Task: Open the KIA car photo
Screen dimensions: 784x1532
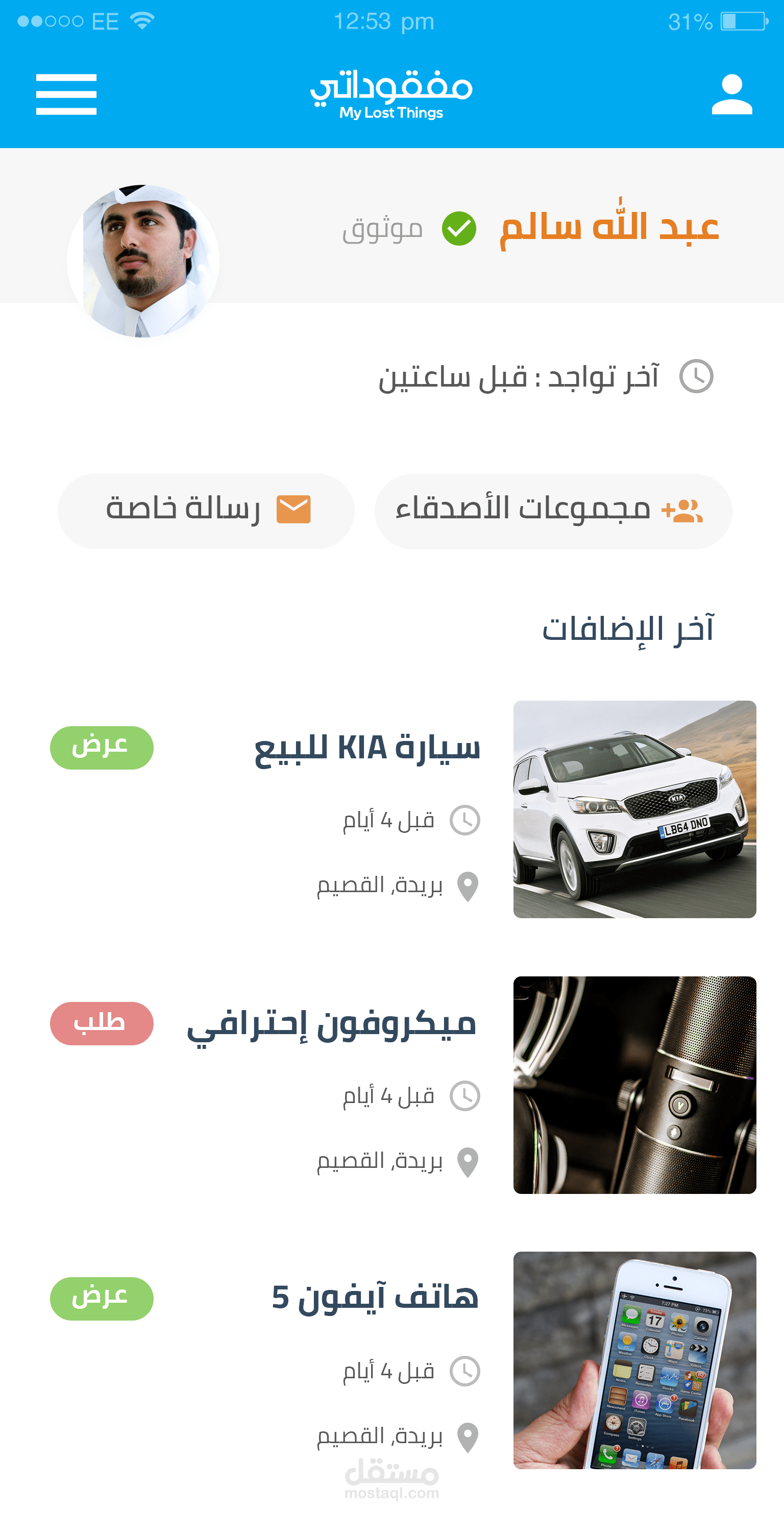Action: [634, 809]
